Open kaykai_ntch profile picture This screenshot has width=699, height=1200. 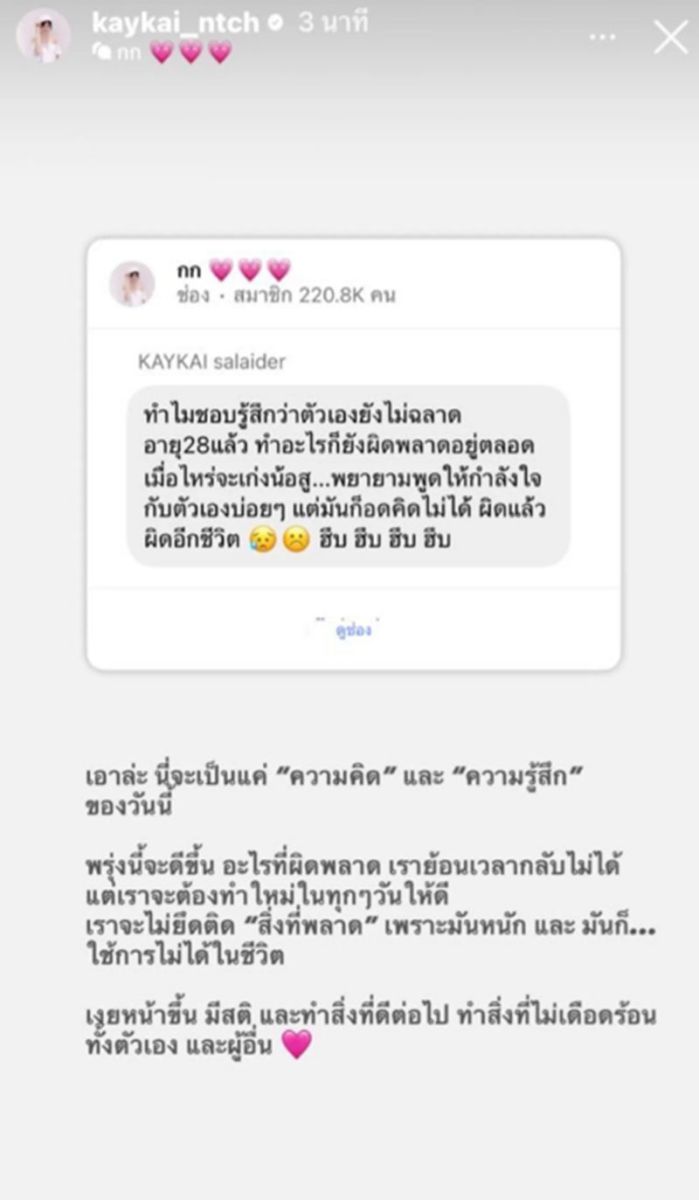tap(43, 36)
